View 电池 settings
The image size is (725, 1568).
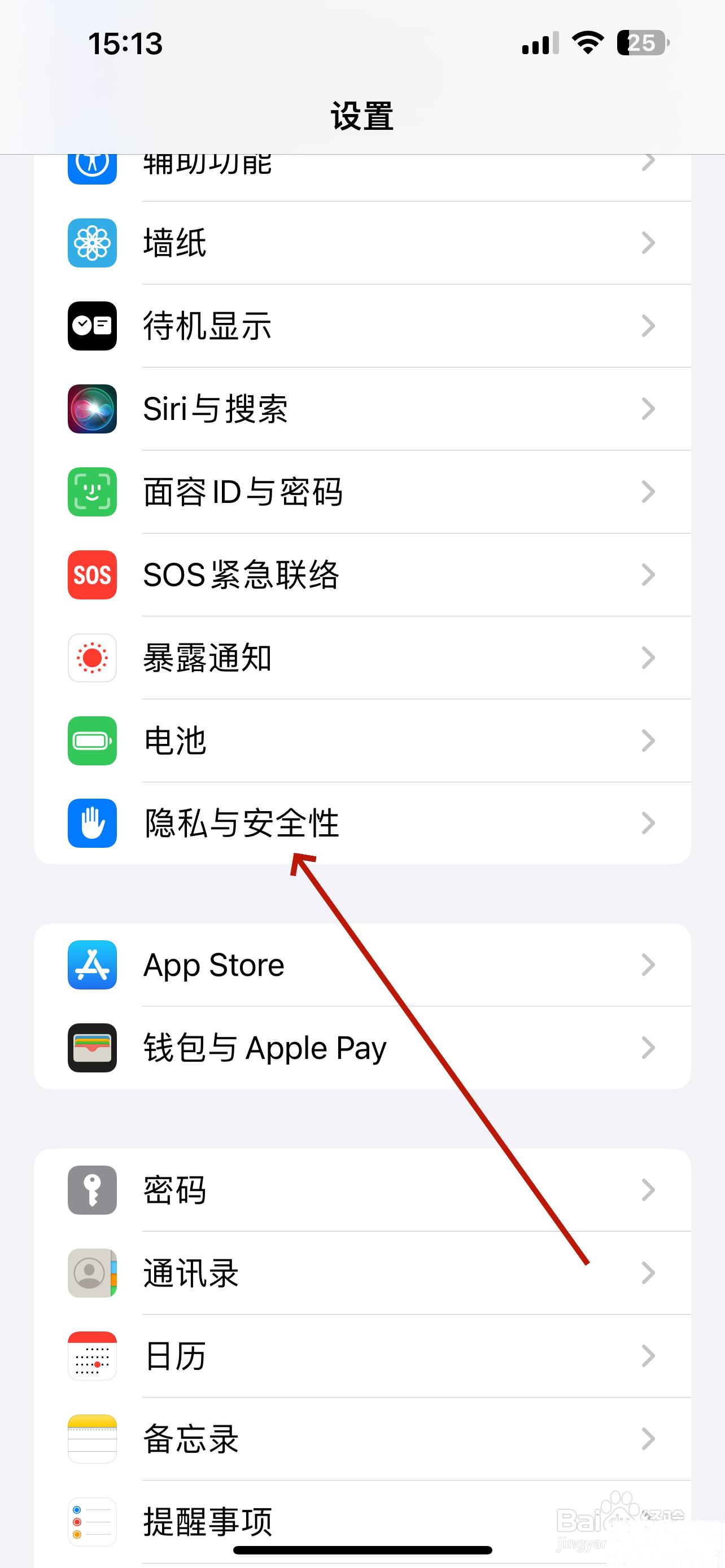point(361,741)
